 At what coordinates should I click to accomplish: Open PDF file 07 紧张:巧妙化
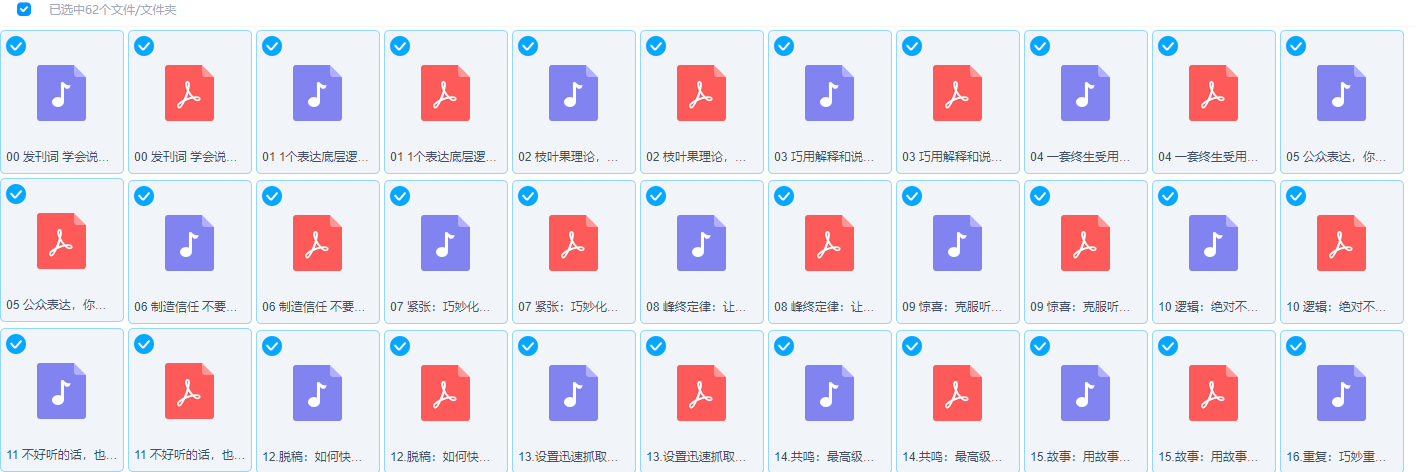[573, 242]
